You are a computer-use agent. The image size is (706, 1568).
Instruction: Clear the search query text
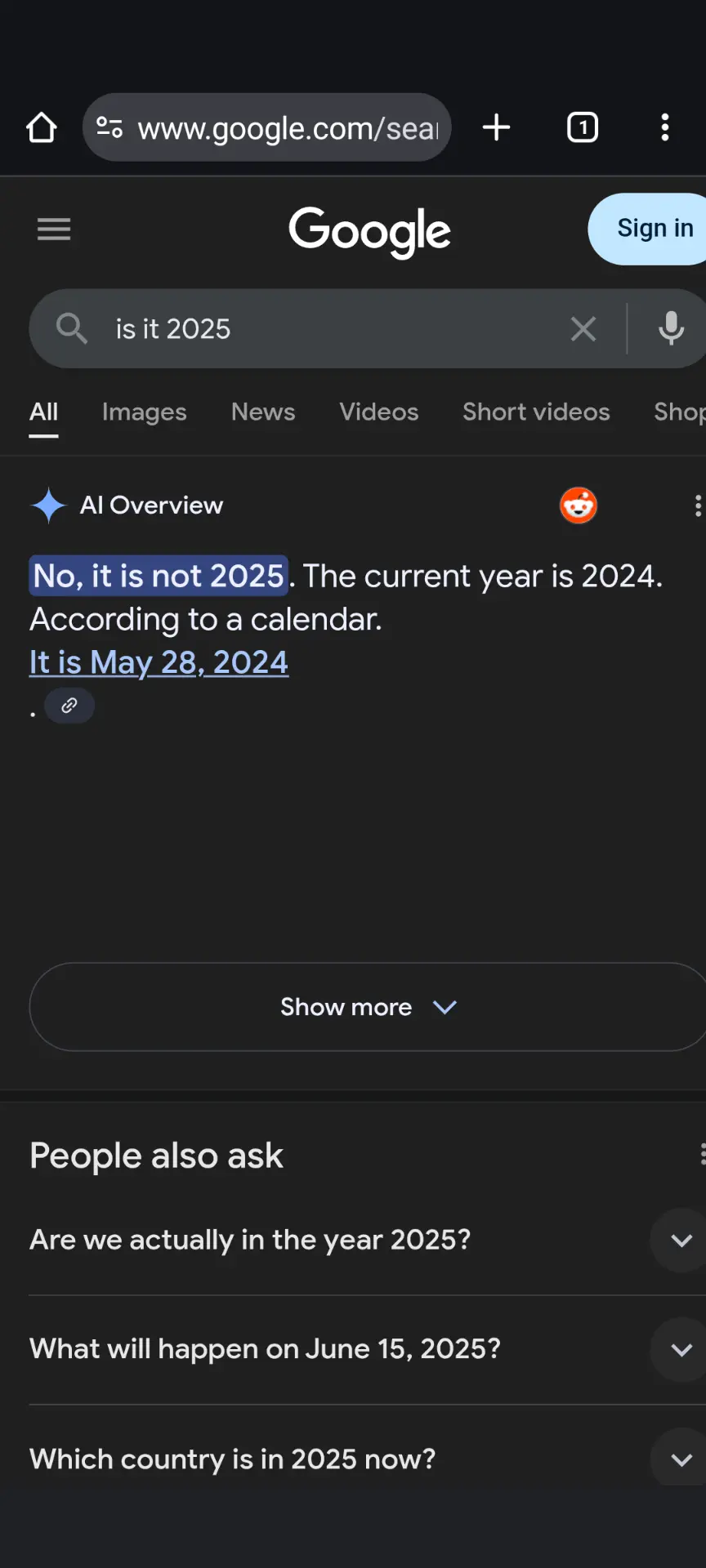(x=583, y=329)
